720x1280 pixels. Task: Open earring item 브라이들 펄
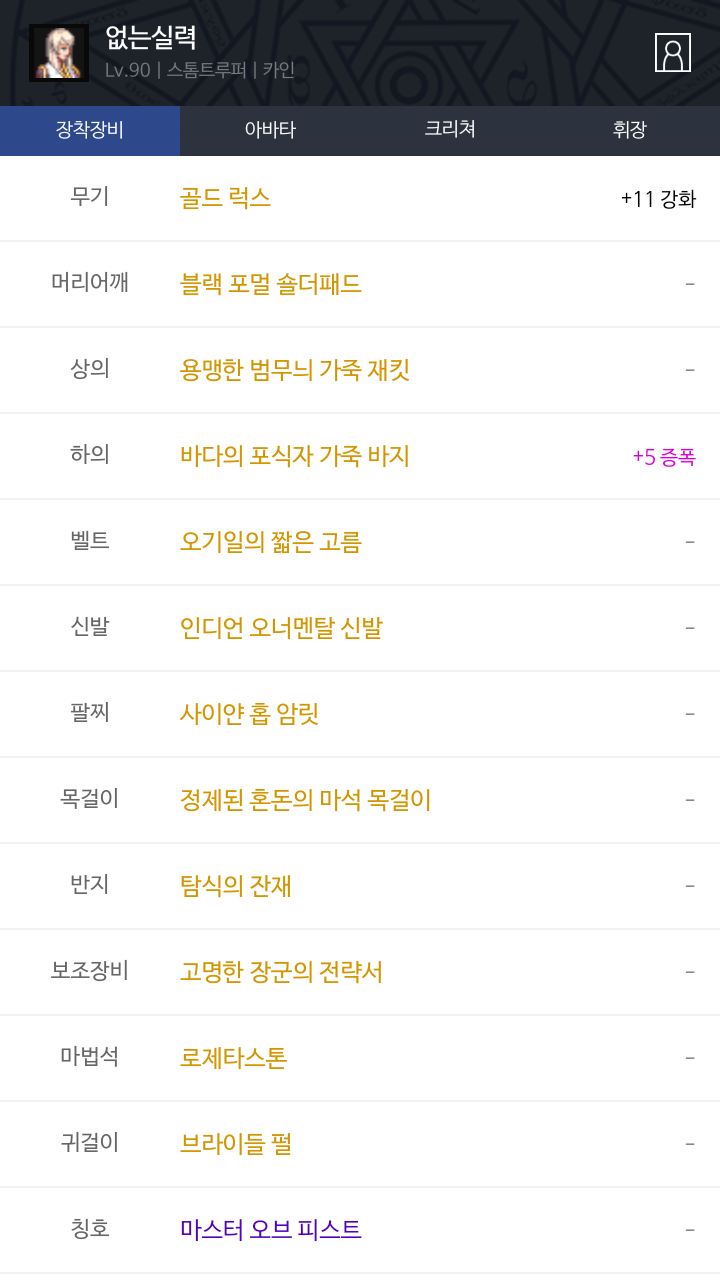235,1144
